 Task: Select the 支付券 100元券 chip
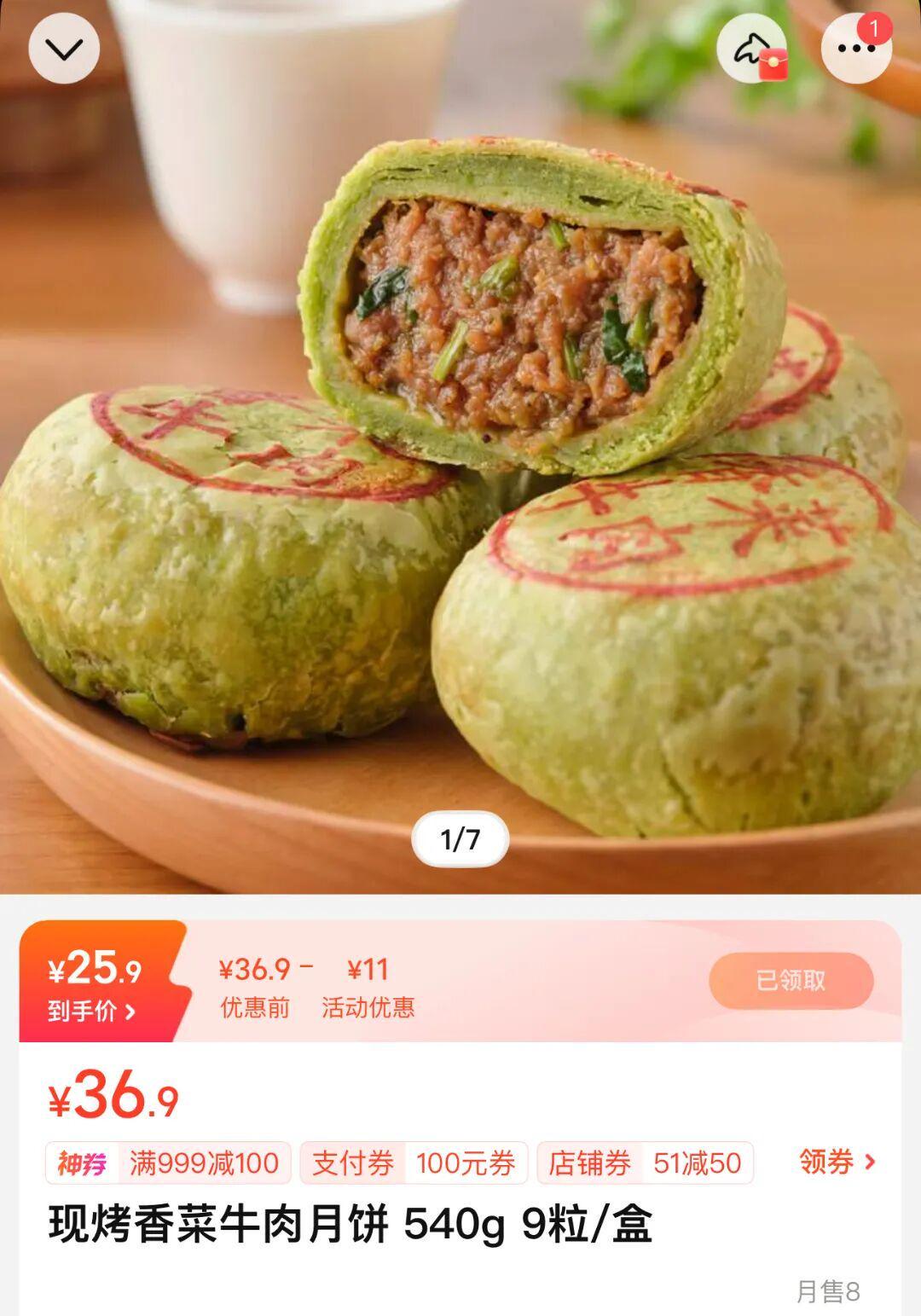(x=414, y=1163)
